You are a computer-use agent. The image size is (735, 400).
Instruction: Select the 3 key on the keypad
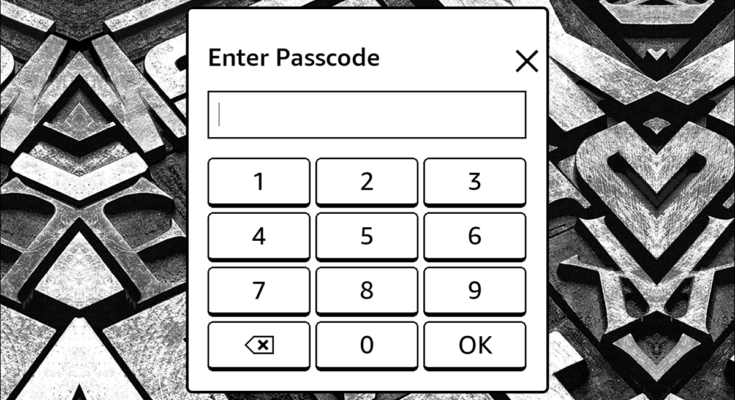point(475,182)
